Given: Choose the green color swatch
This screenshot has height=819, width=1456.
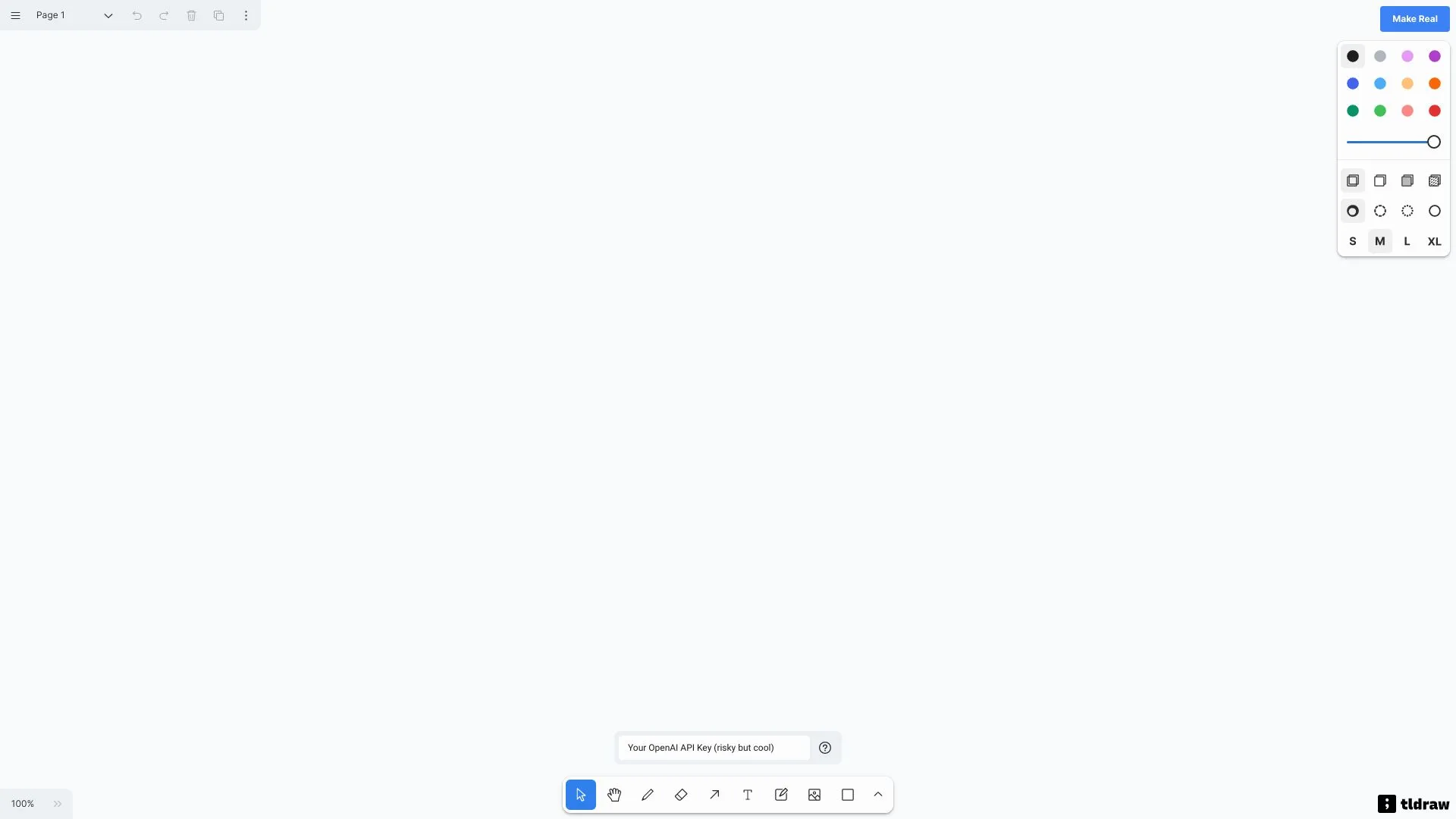Looking at the screenshot, I should point(1352,111).
